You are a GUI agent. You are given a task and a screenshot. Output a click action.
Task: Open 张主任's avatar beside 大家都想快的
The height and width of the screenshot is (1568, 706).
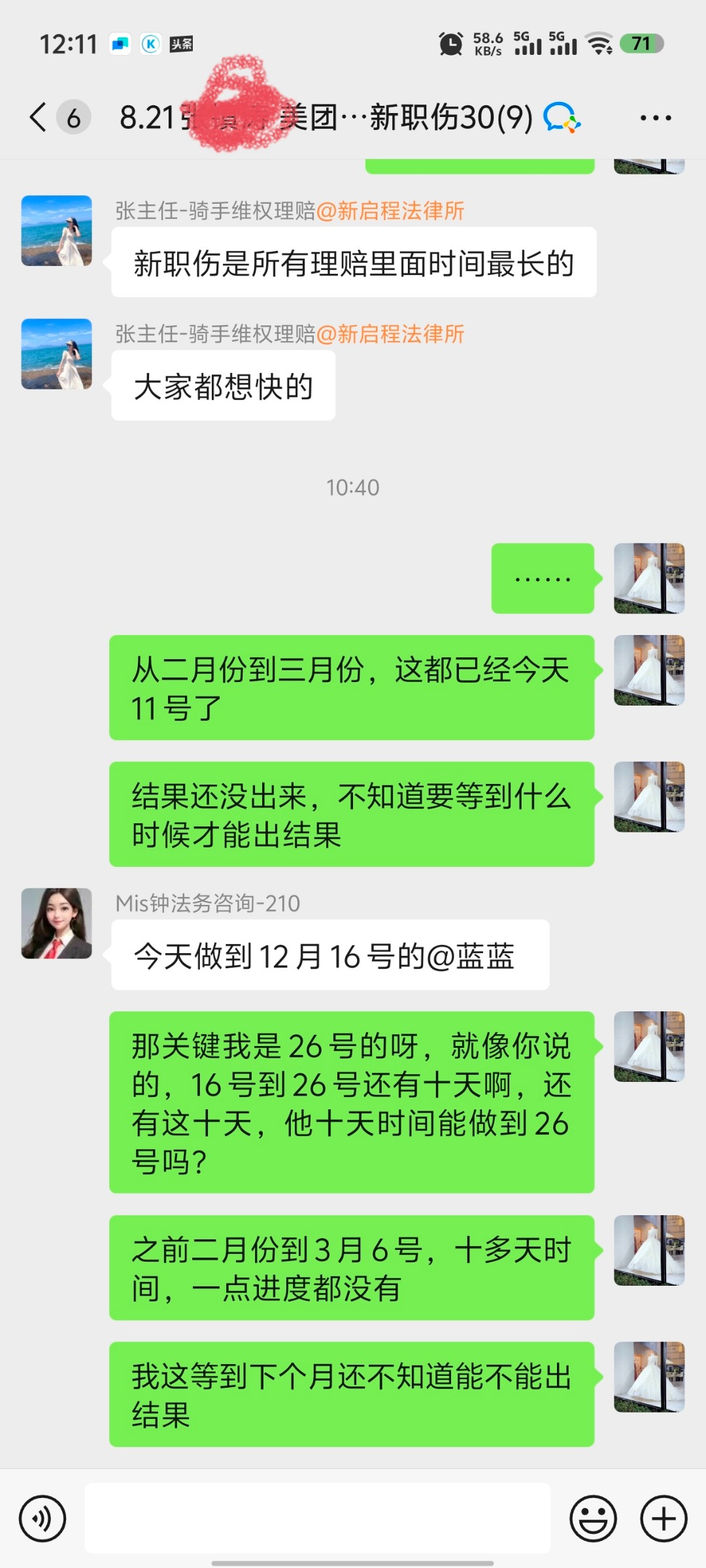click(57, 354)
